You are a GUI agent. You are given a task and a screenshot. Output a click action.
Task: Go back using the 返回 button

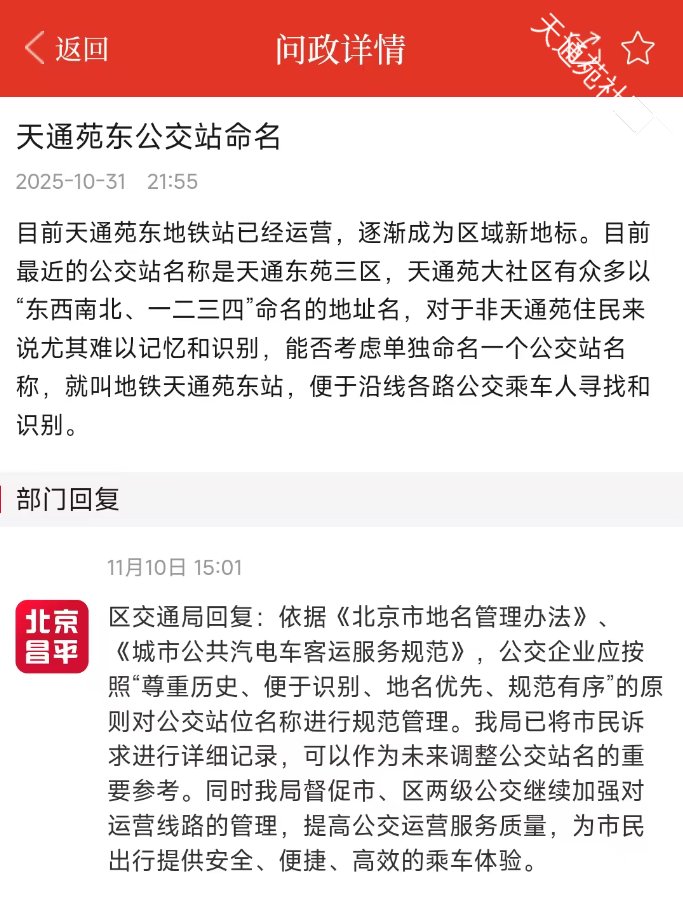pos(66,48)
